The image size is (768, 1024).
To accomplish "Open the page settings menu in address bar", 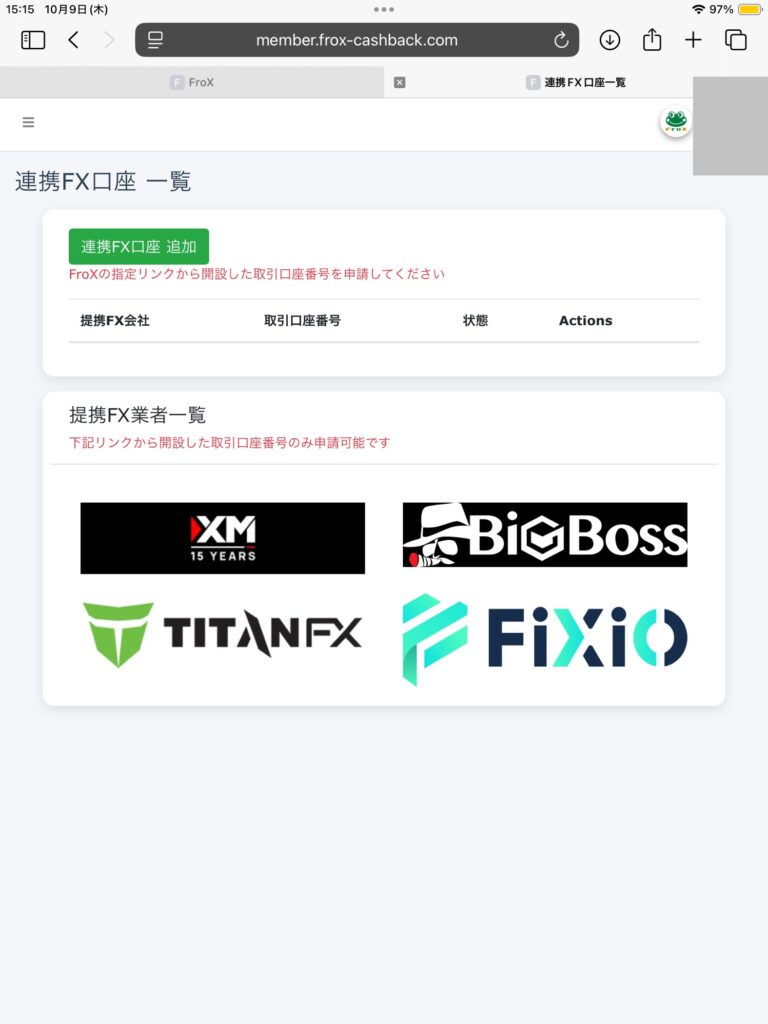I will click(155, 40).
